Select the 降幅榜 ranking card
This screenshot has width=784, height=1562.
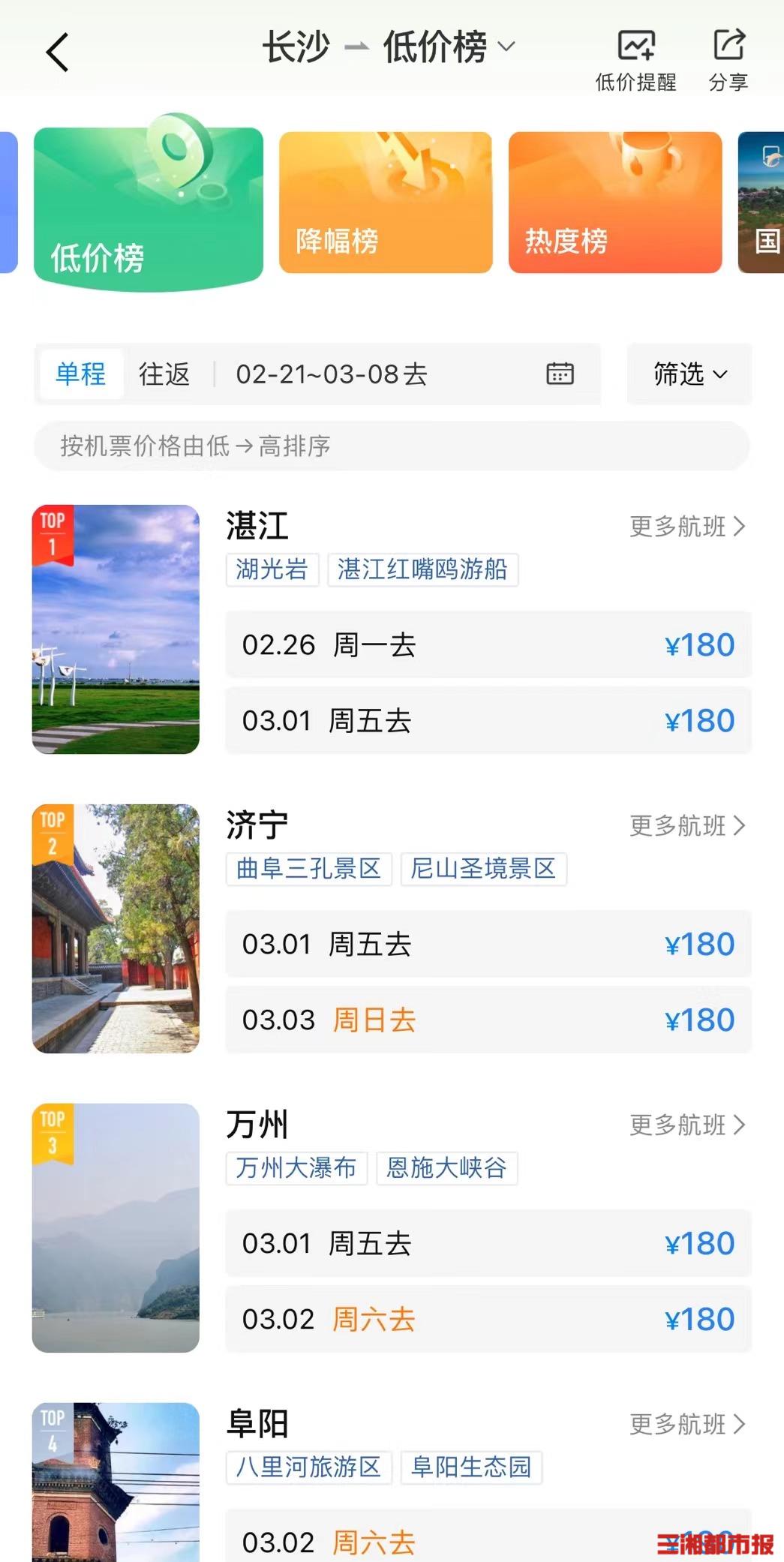(x=386, y=201)
